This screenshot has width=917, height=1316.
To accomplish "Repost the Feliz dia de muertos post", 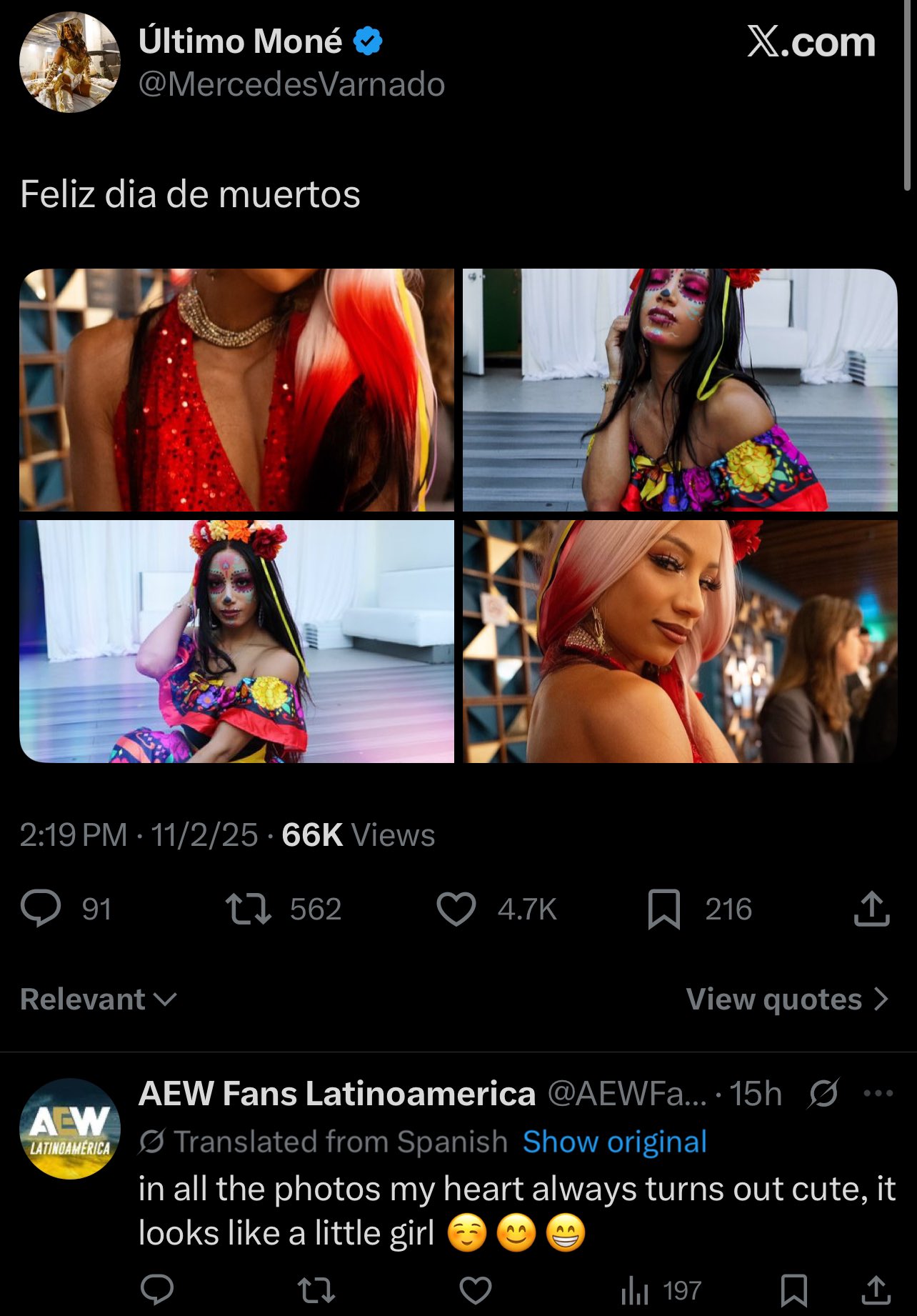I will point(248,909).
